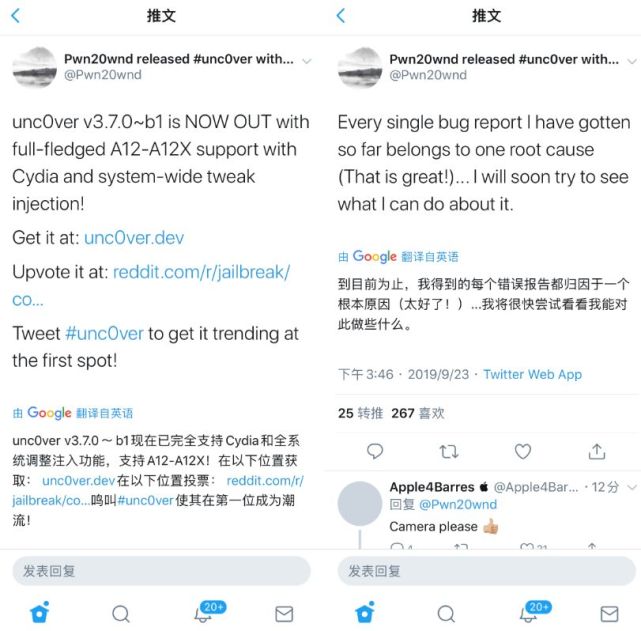This screenshot has width=641, height=631.
Task: Open Apple4Barres's profile avatar
Action: pos(360,503)
